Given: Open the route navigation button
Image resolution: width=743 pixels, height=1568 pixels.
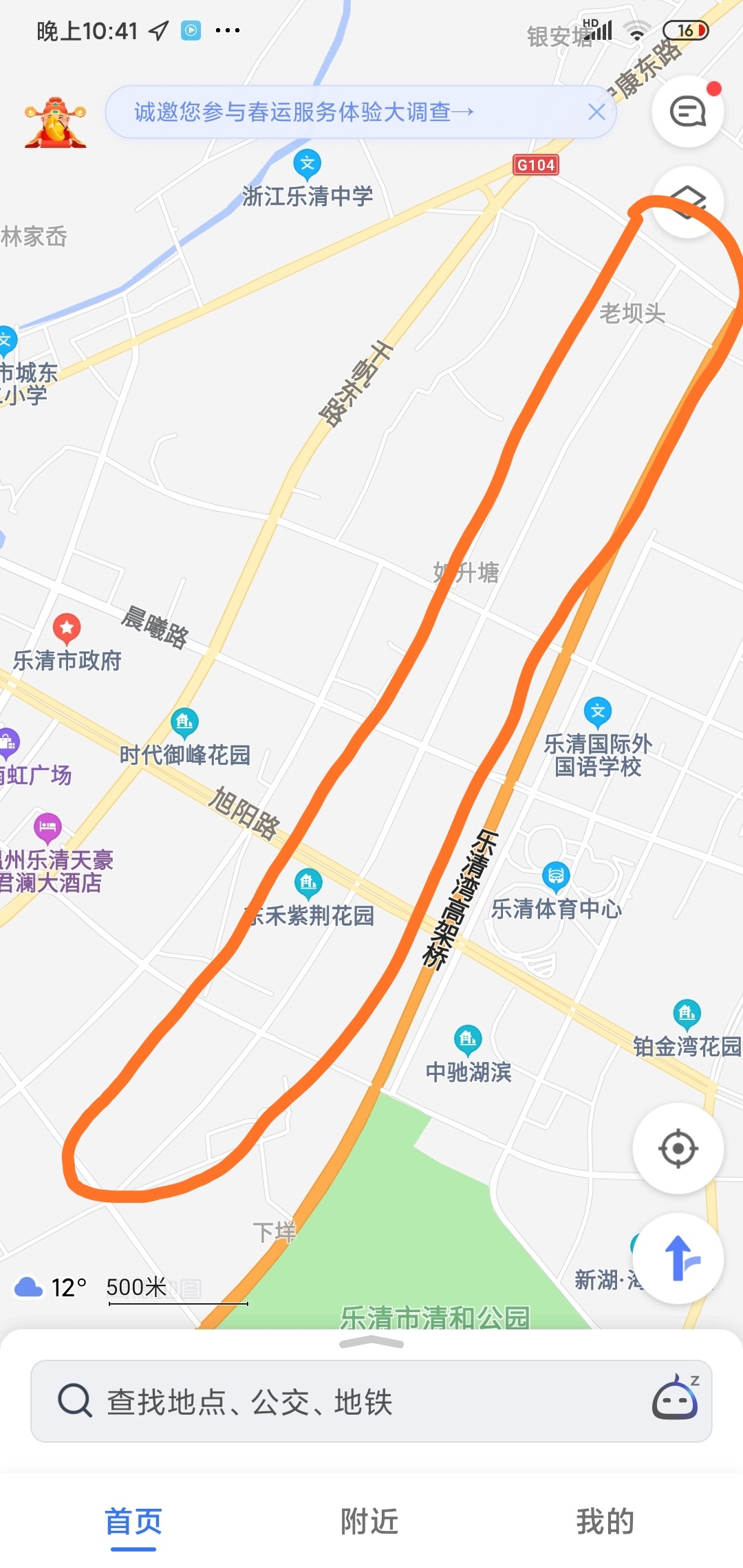Looking at the screenshot, I should click(678, 1258).
